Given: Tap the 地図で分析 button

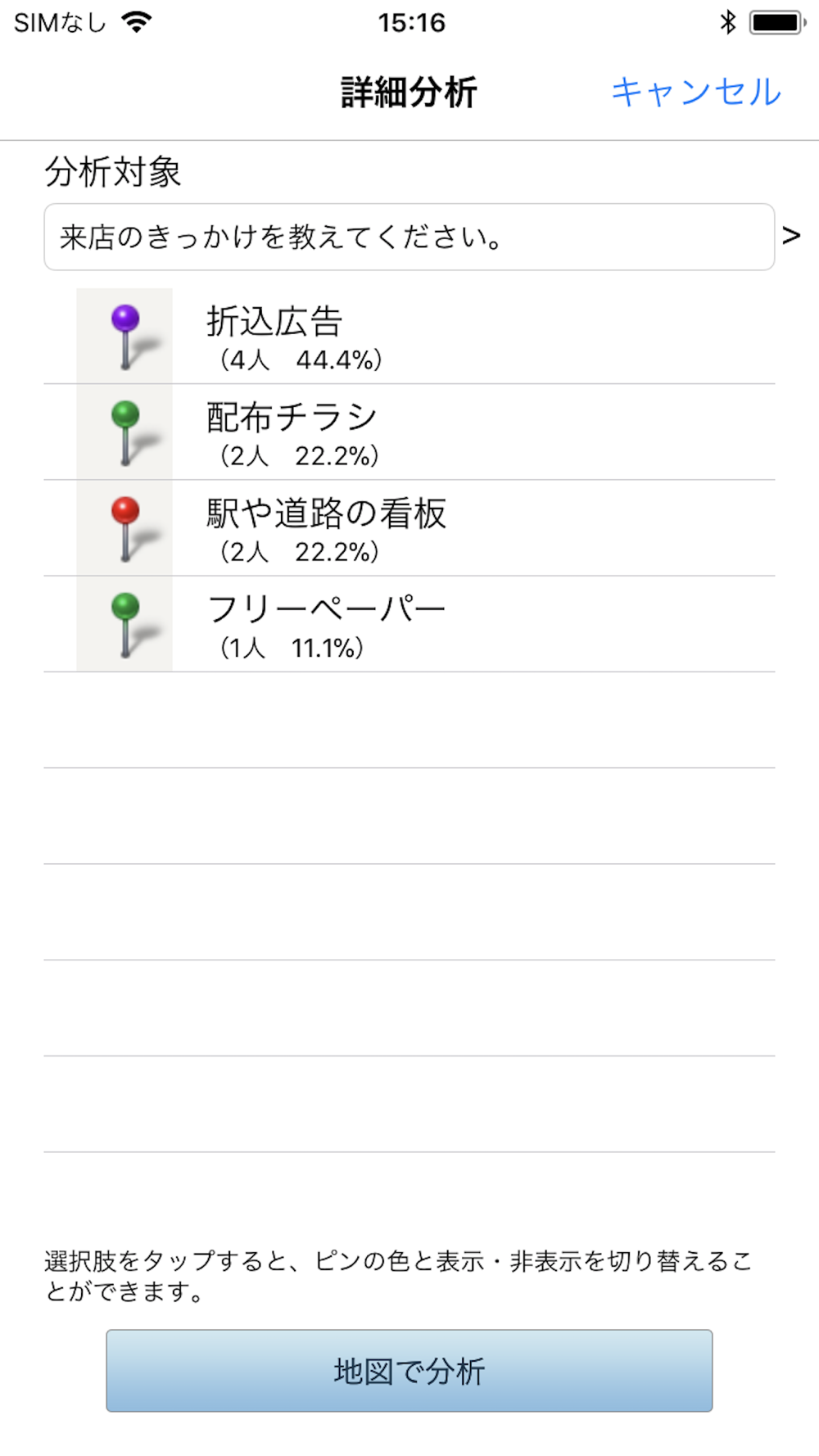Looking at the screenshot, I should coord(409,1371).
